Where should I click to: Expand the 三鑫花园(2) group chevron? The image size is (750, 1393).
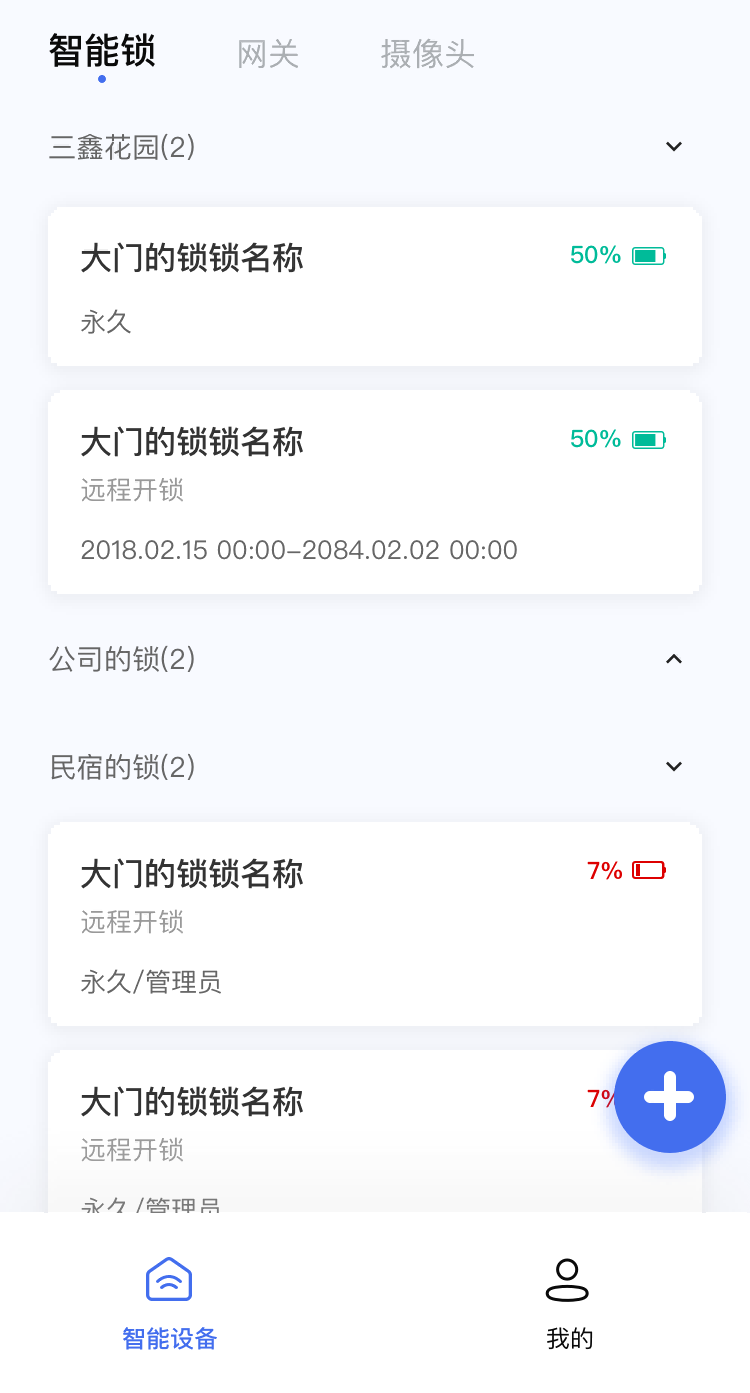(673, 146)
